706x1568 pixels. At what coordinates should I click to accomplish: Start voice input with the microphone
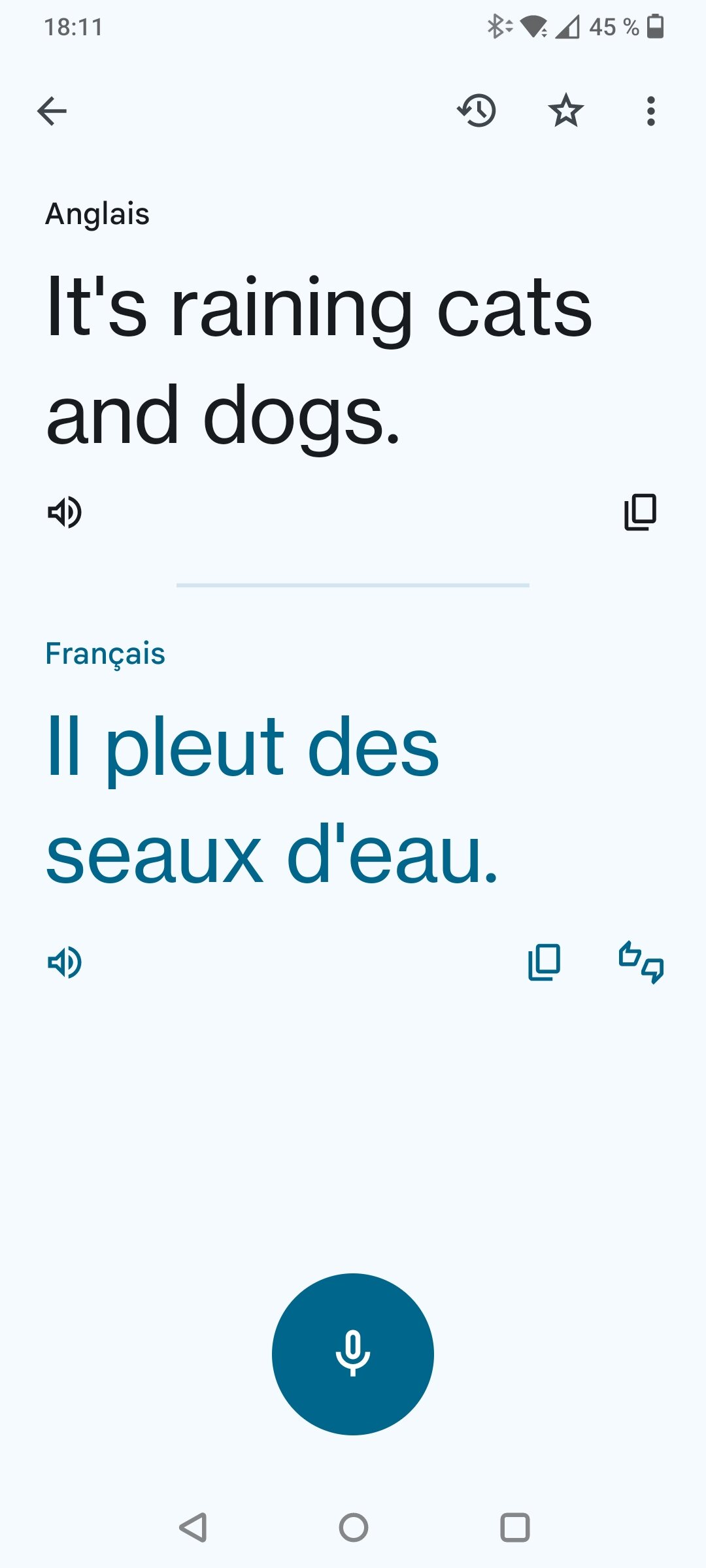click(353, 1354)
